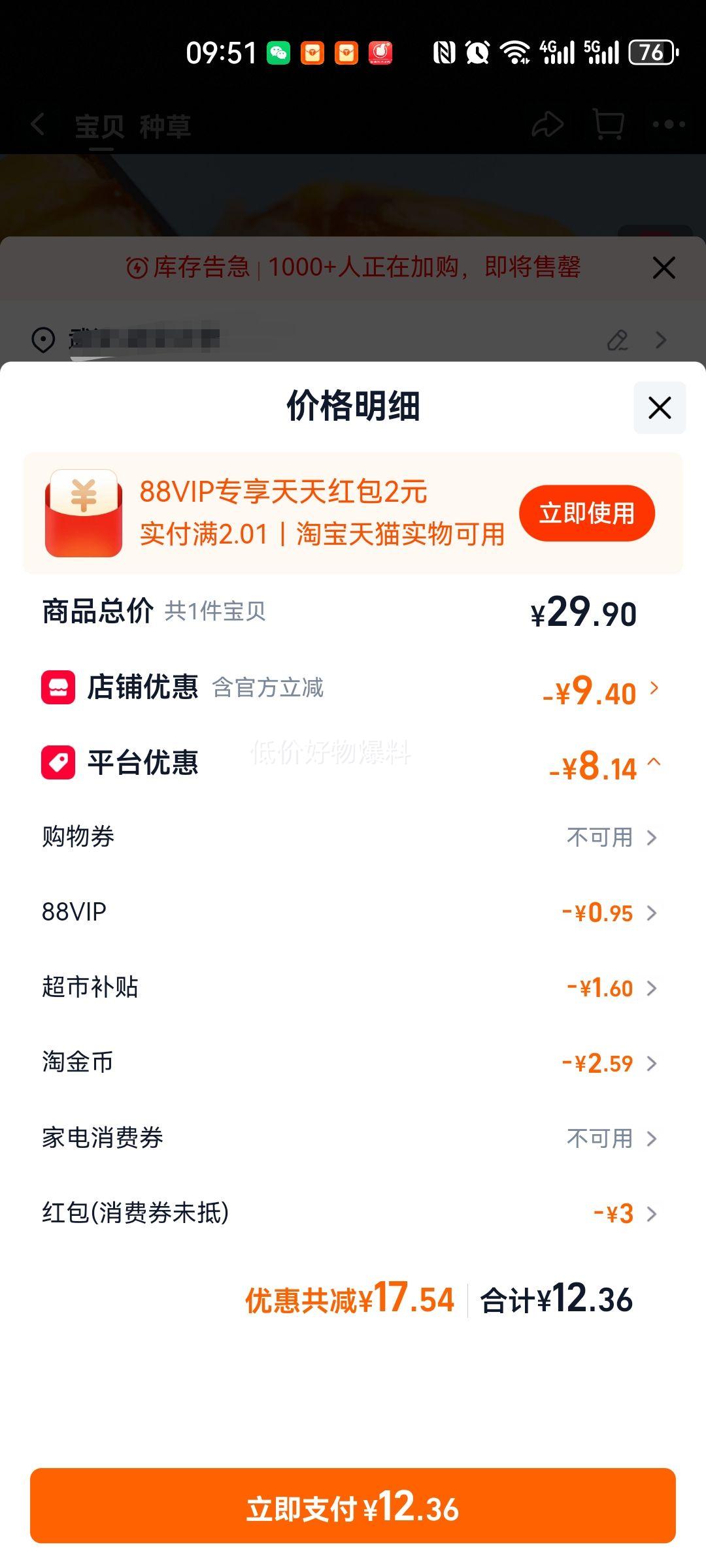Image resolution: width=706 pixels, height=1568 pixels.
Task: Open the shopping cart
Action: tap(607, 124)
